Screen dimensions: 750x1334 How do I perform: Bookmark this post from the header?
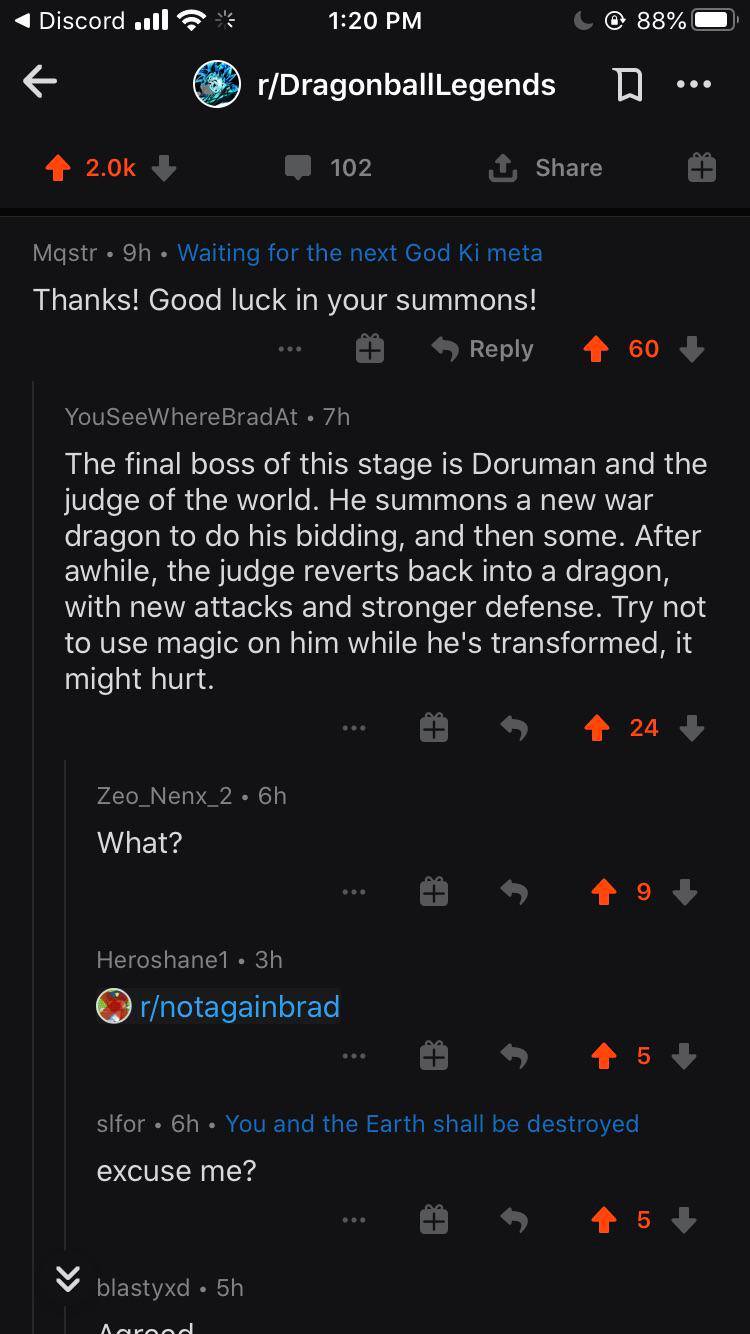coord(628,86)
